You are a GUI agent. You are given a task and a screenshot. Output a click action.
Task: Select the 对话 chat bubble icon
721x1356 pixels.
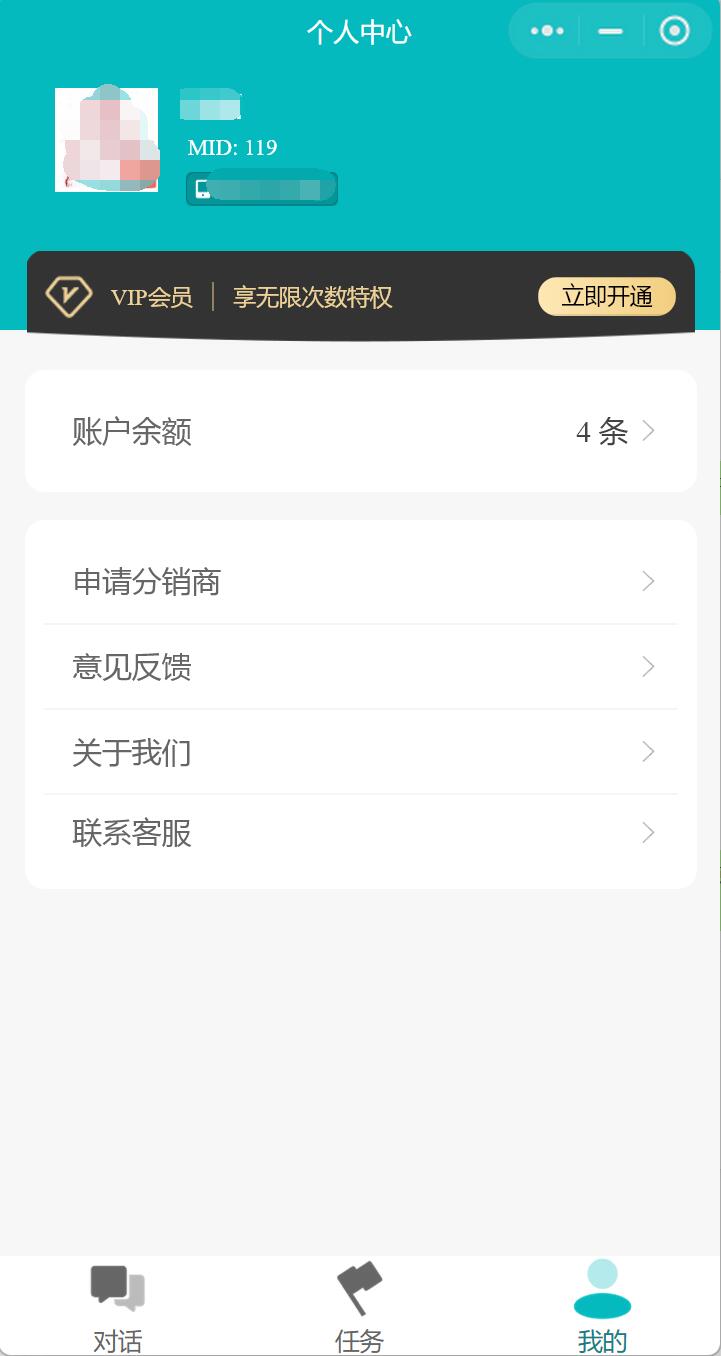point(117,1290)
